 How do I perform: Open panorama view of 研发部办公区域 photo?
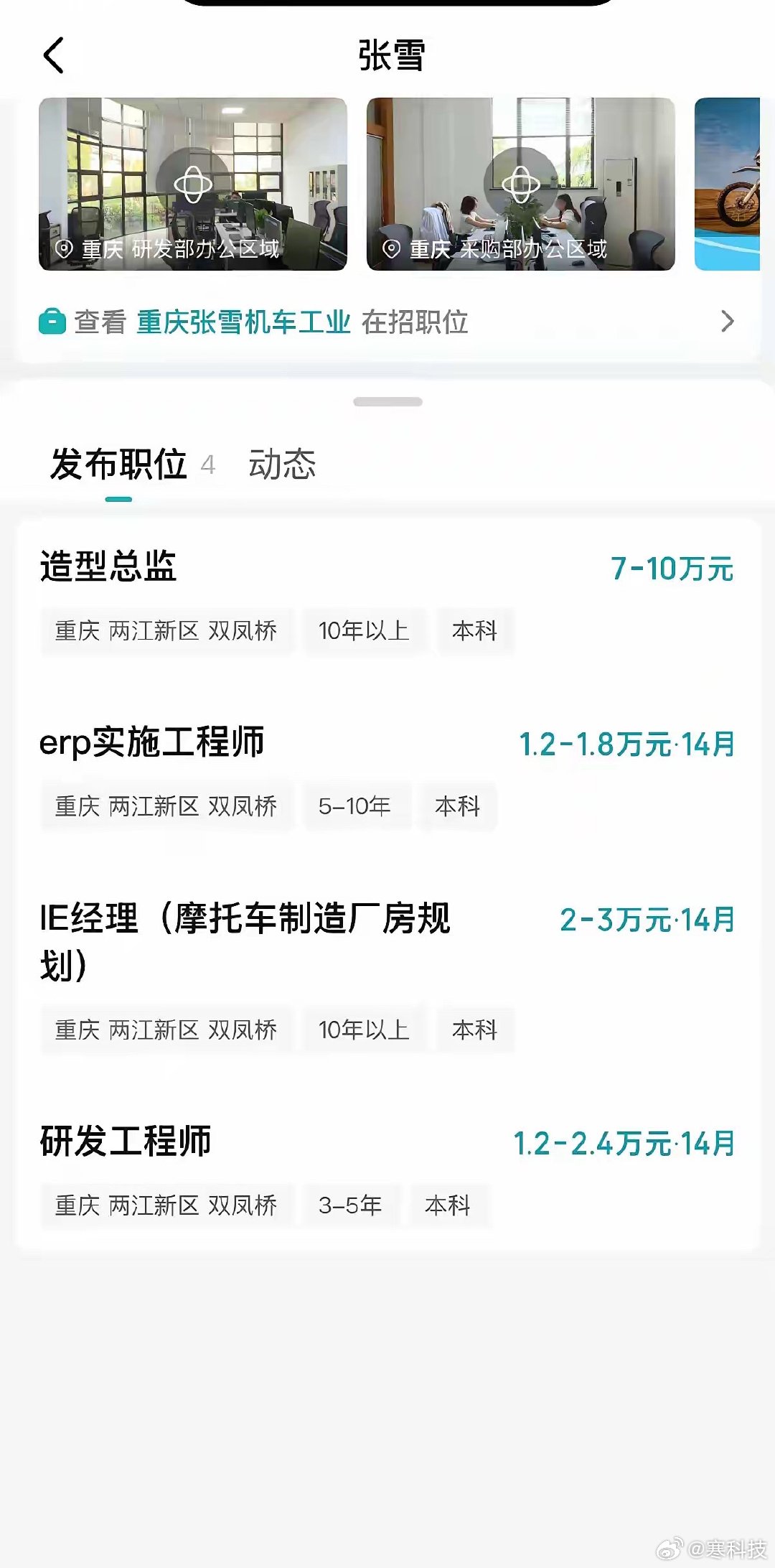[x=192, y=183]
